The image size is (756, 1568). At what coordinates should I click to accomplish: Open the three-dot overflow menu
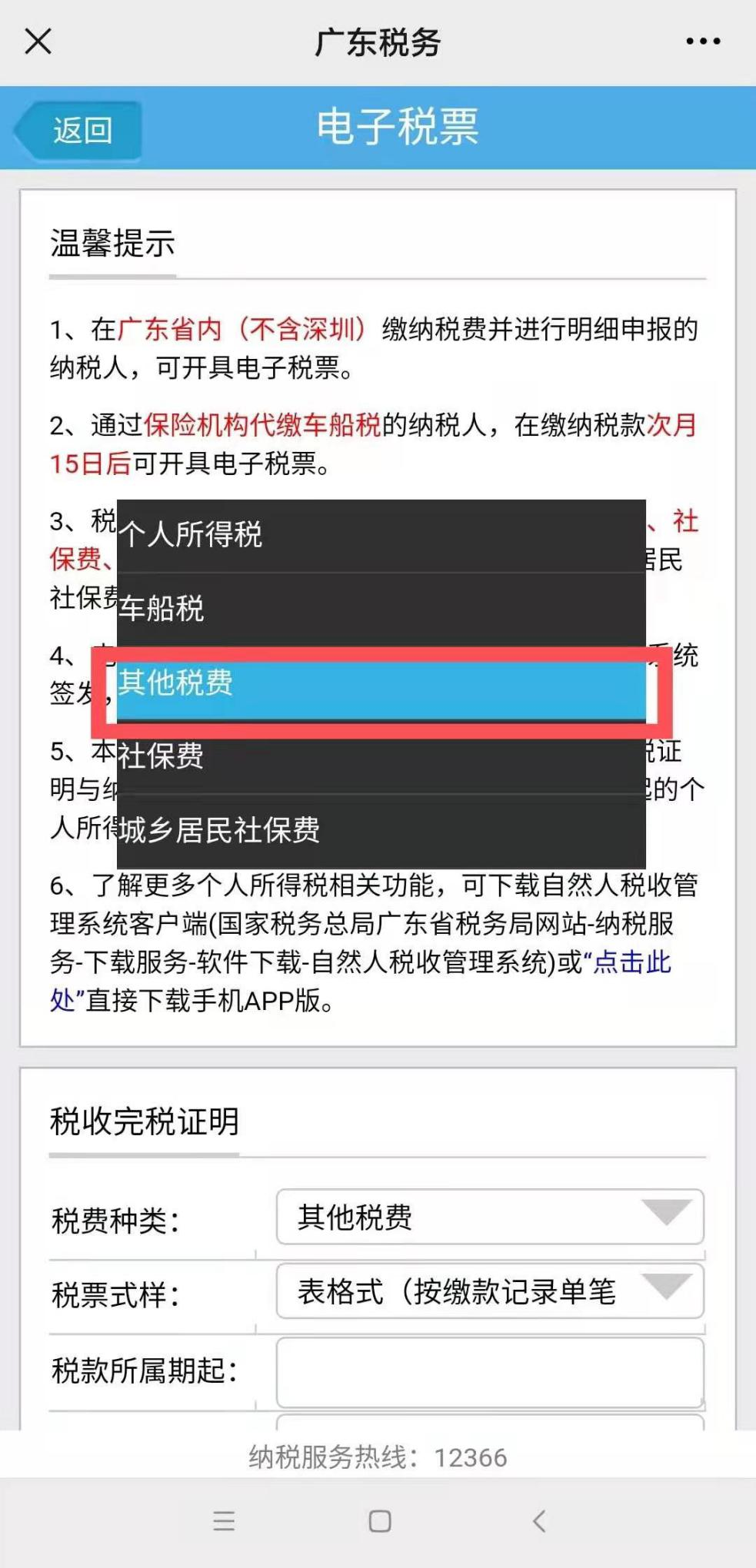tap(703, 42)
